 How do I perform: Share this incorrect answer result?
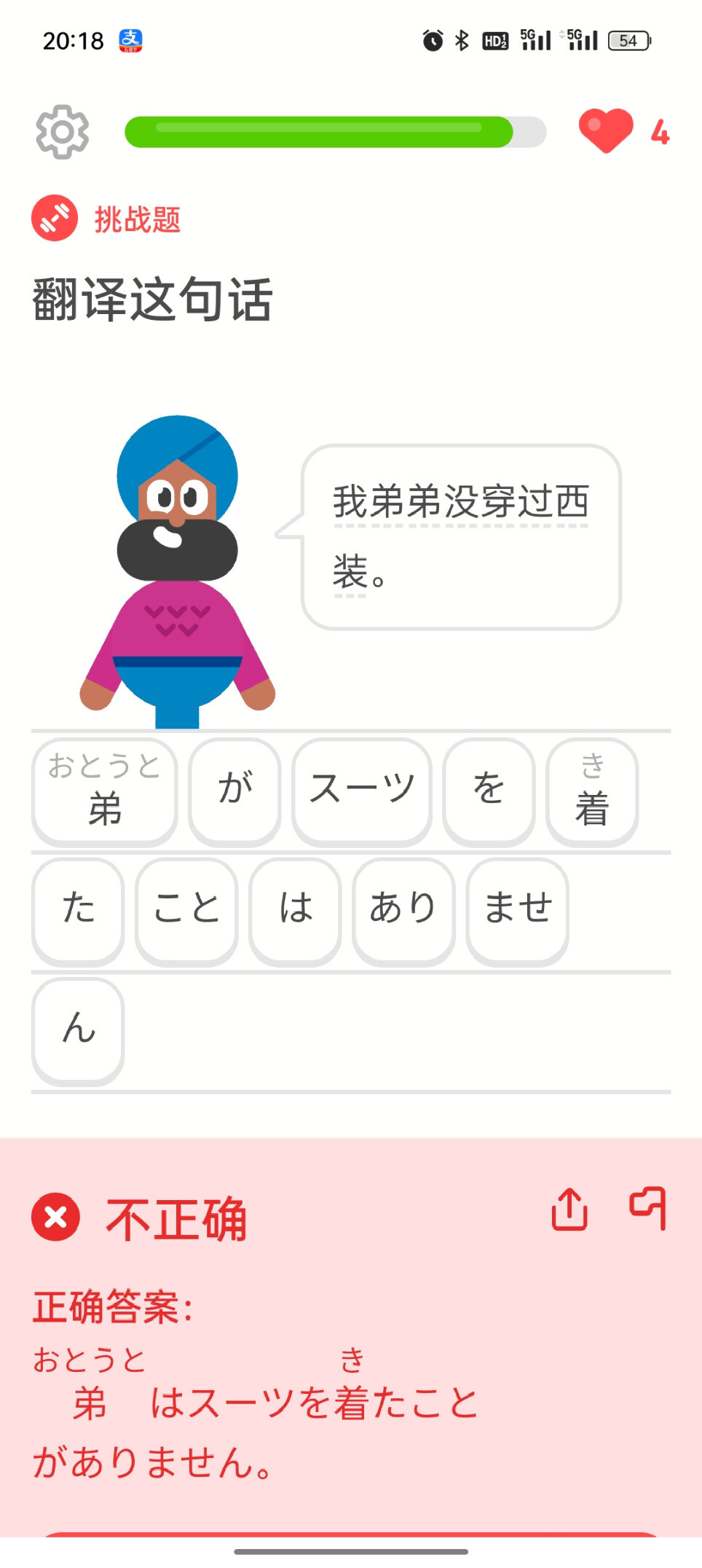569,1210
